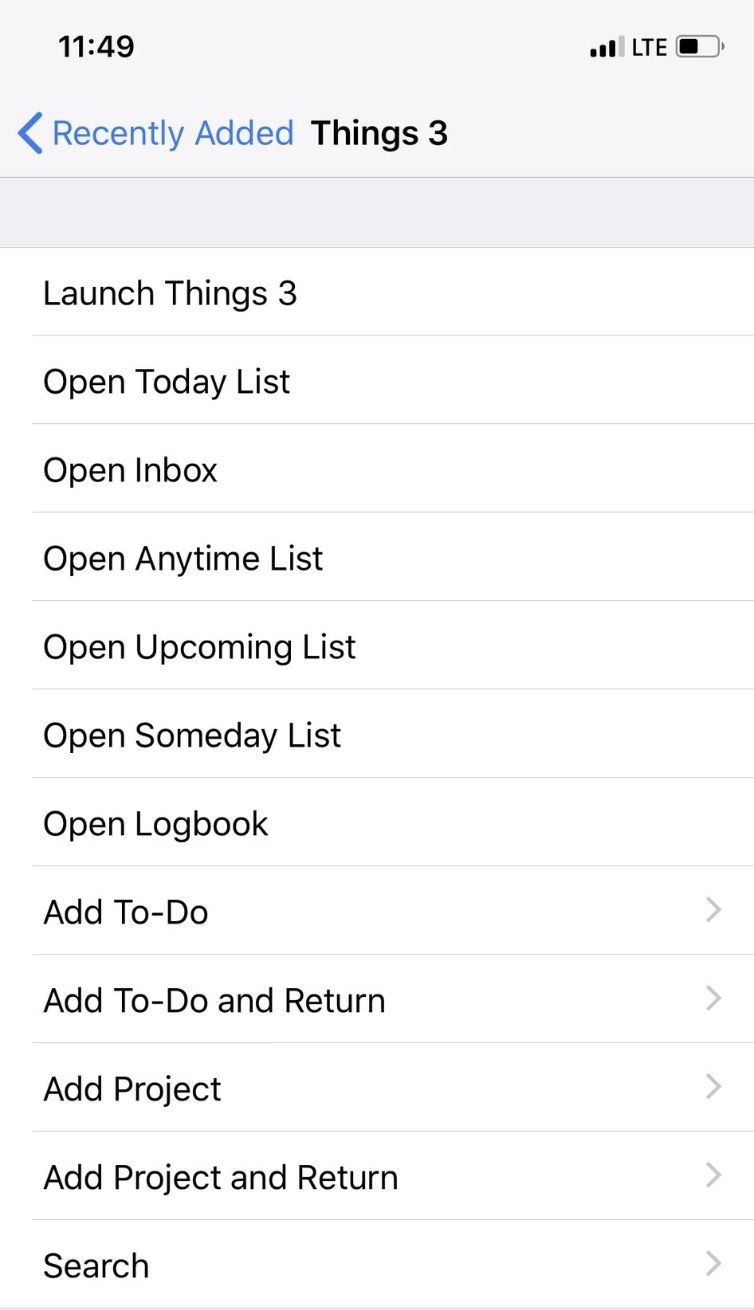Select Open Inbox
754x1310 pixels.
pos(377,469)
